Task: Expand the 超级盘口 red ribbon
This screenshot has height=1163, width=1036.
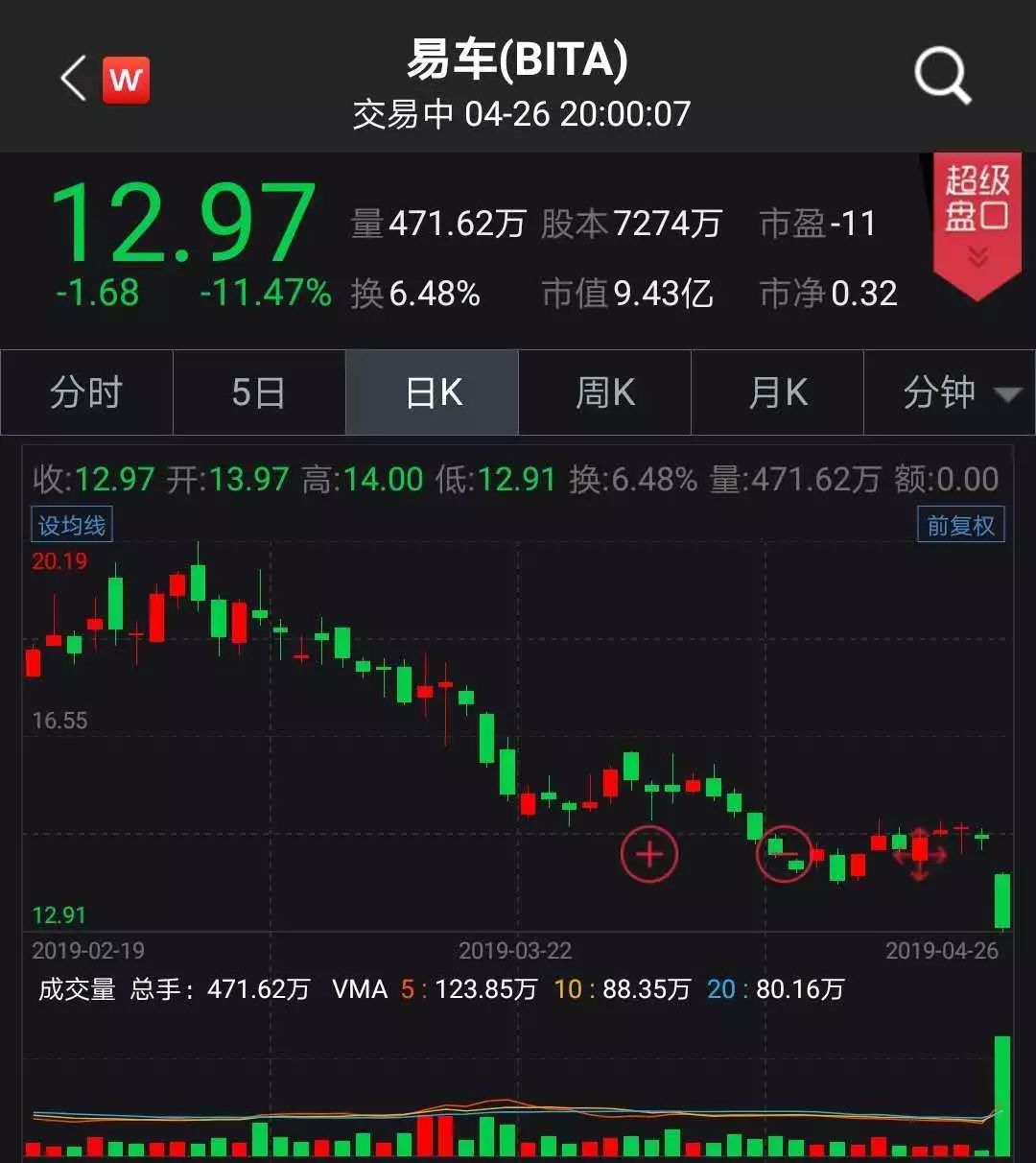Action: coord(977,222)
